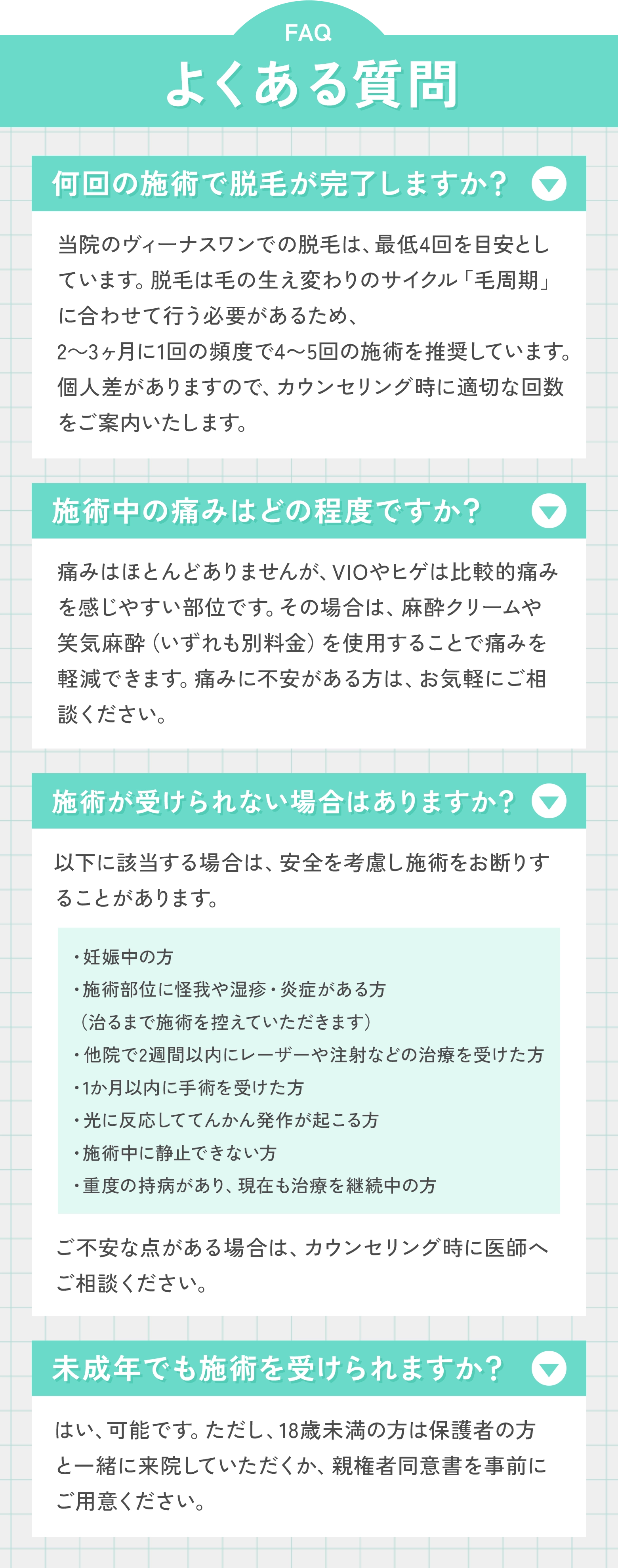Collapse the question about number of treatments needed
Viewport: 618px width, 1568px height.
[x=549, y=184]
